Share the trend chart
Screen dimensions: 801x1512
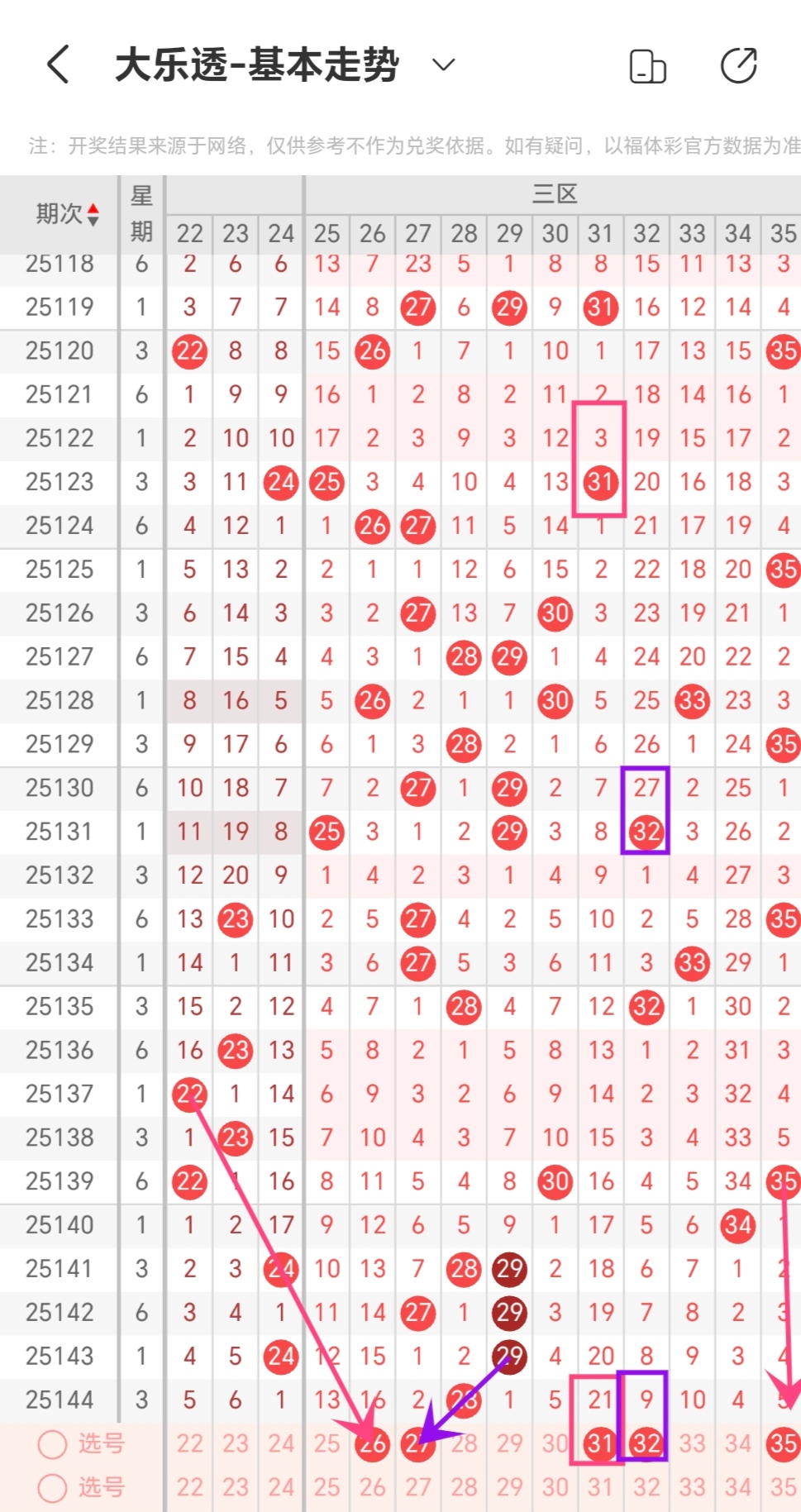tap(738, 66)
